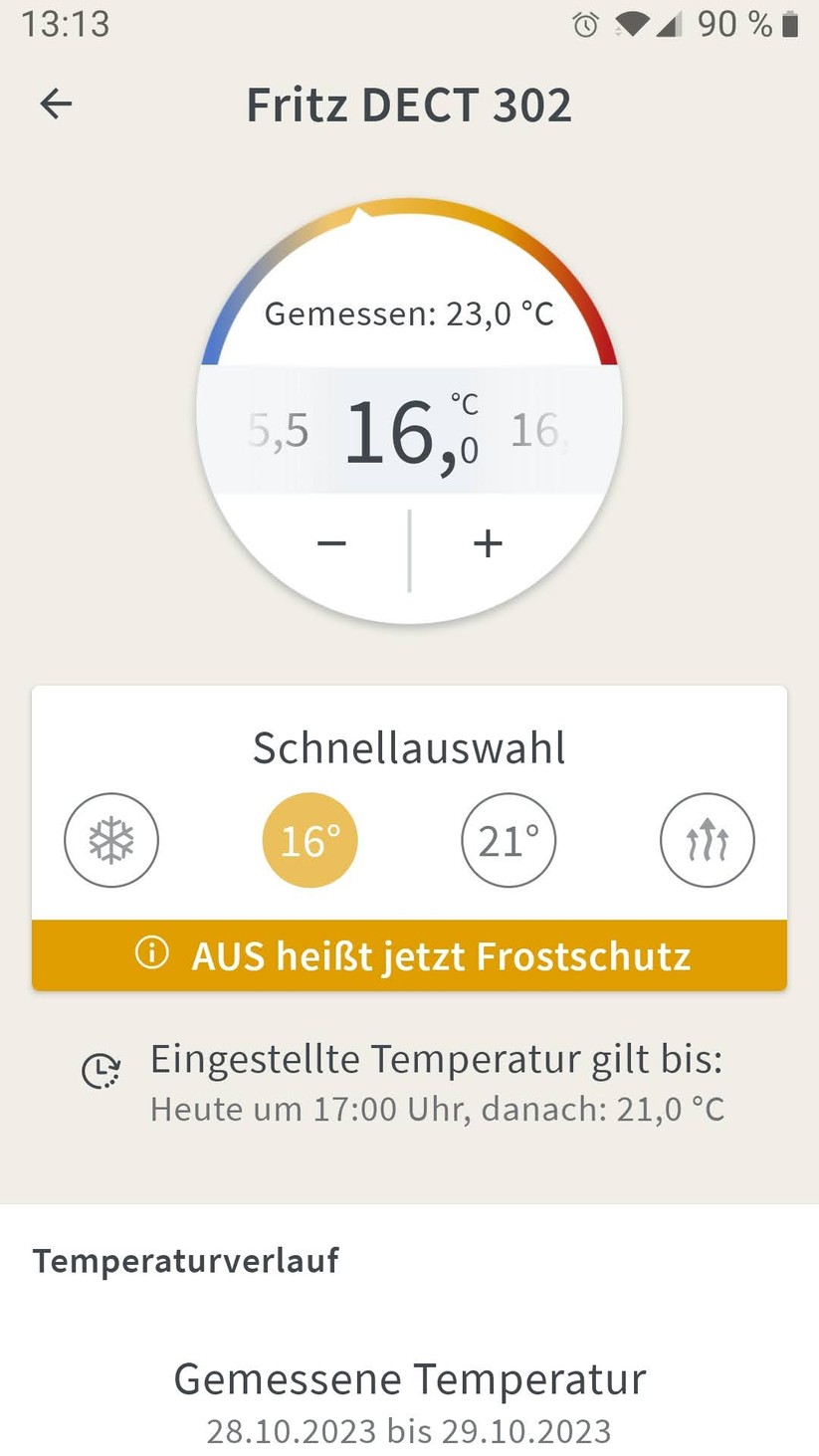Tap the Gemessen 23,0 °C reading

click(x=409, y=313)
